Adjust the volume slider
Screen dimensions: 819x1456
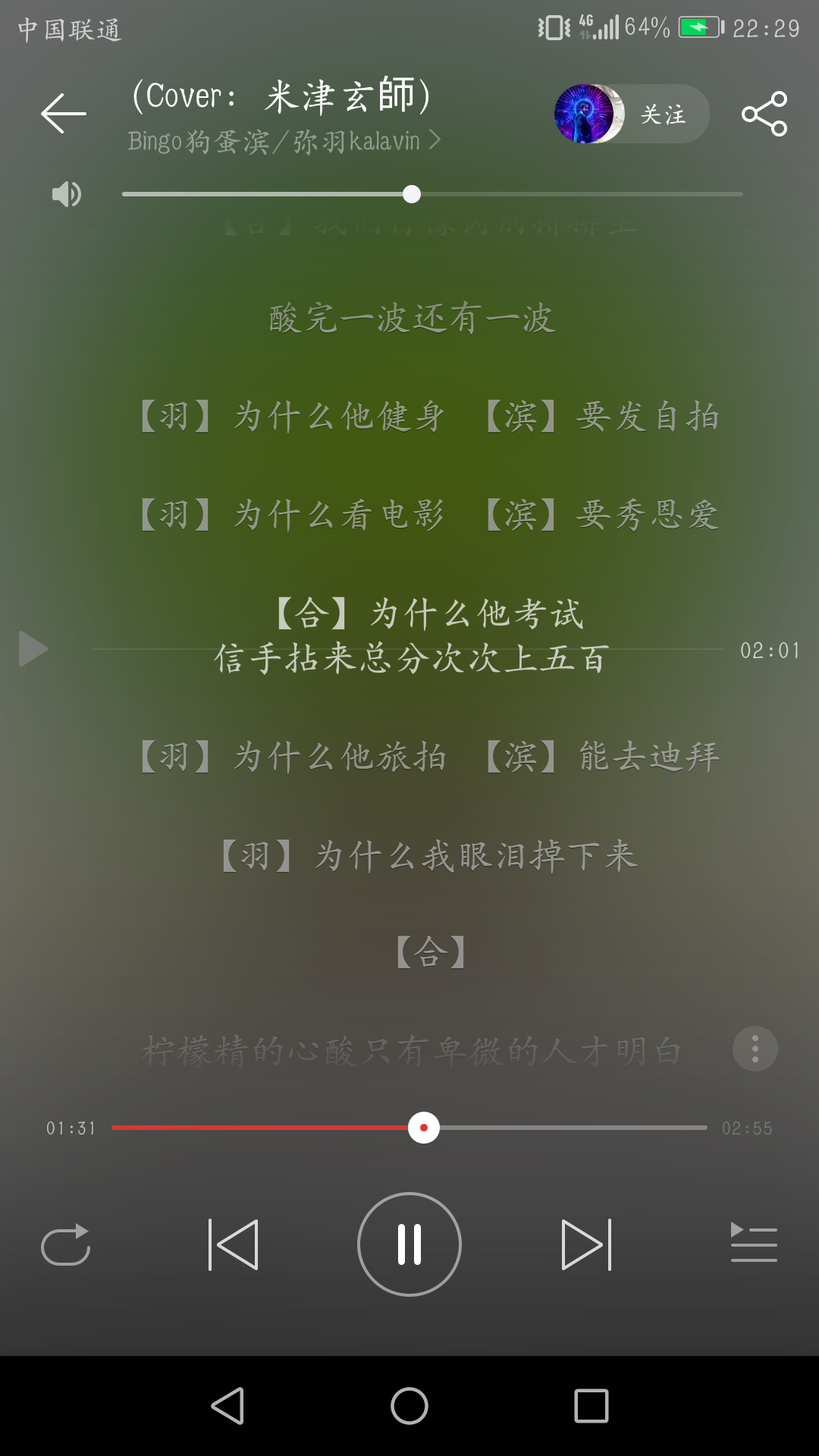coord(412,194)
